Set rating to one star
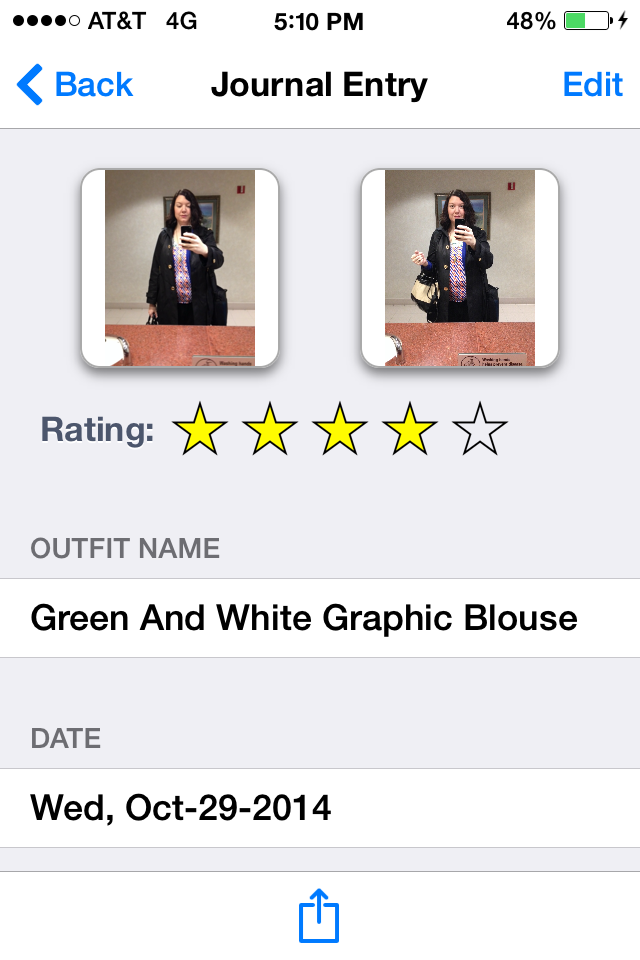640x960 pixels. pos(200,431)
